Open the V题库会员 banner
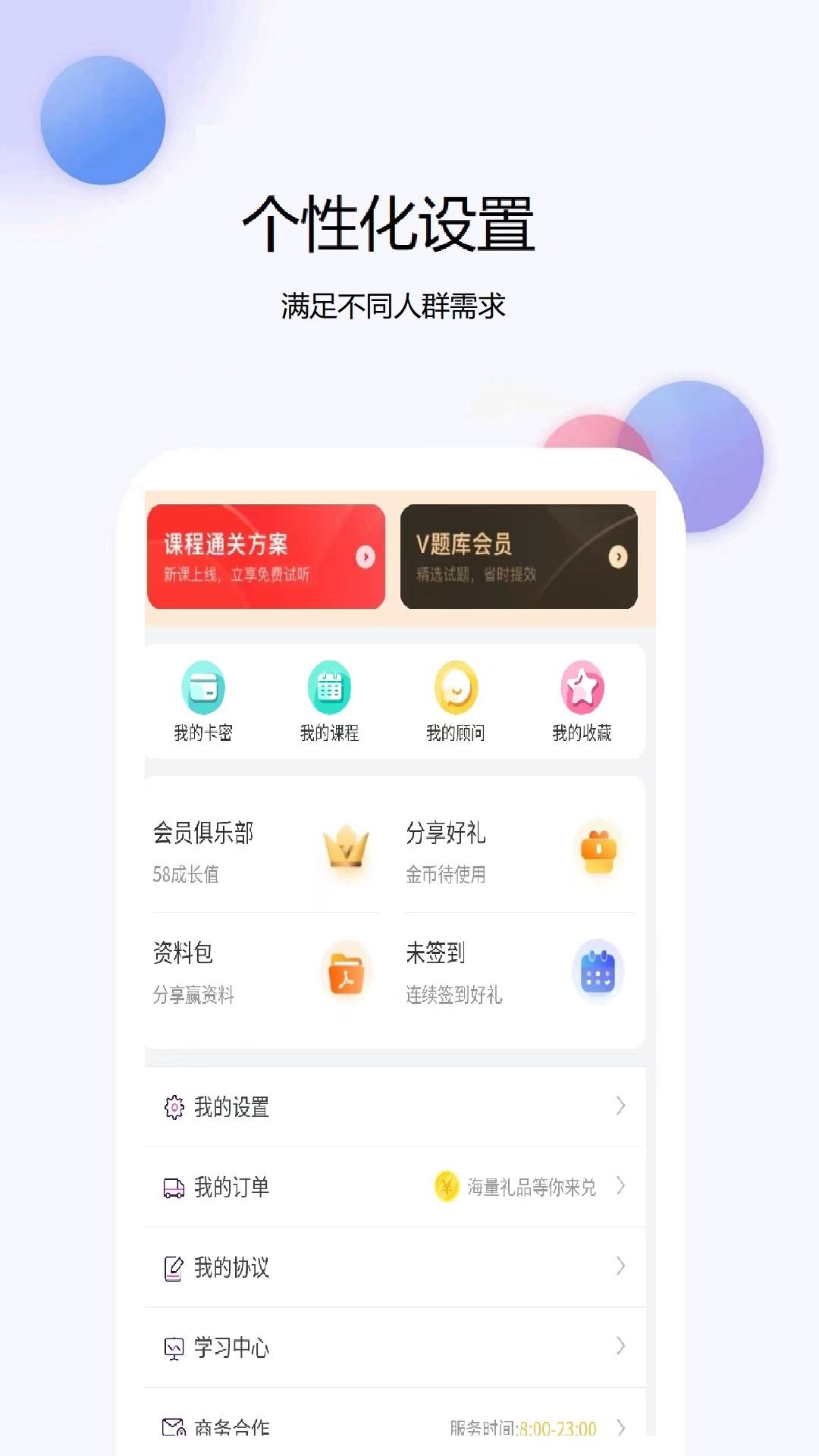This screenshot has height=1456, width=819. click(x=521, y=557)
